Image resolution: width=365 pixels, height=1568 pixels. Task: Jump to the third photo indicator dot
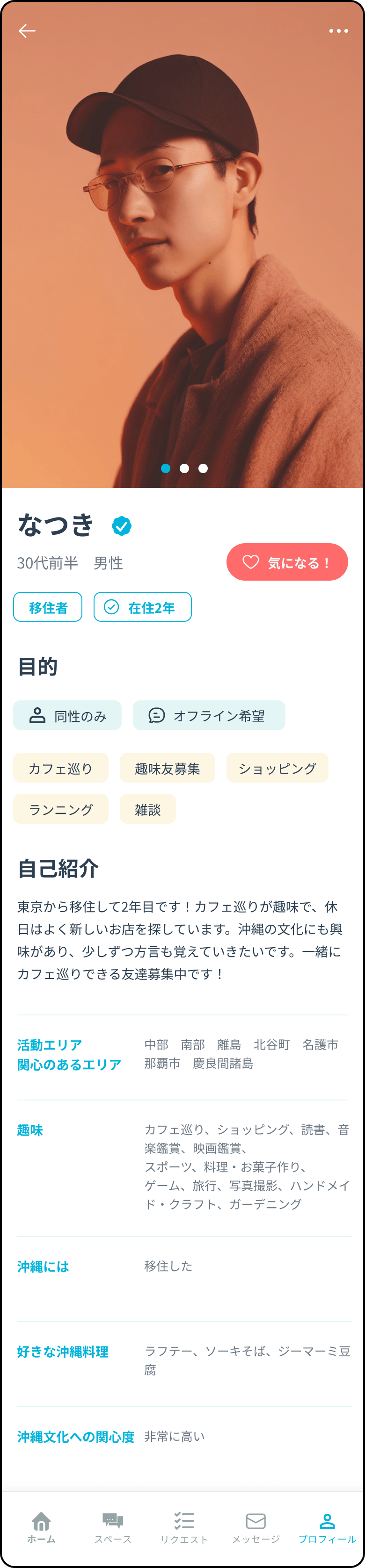(203, 468)
